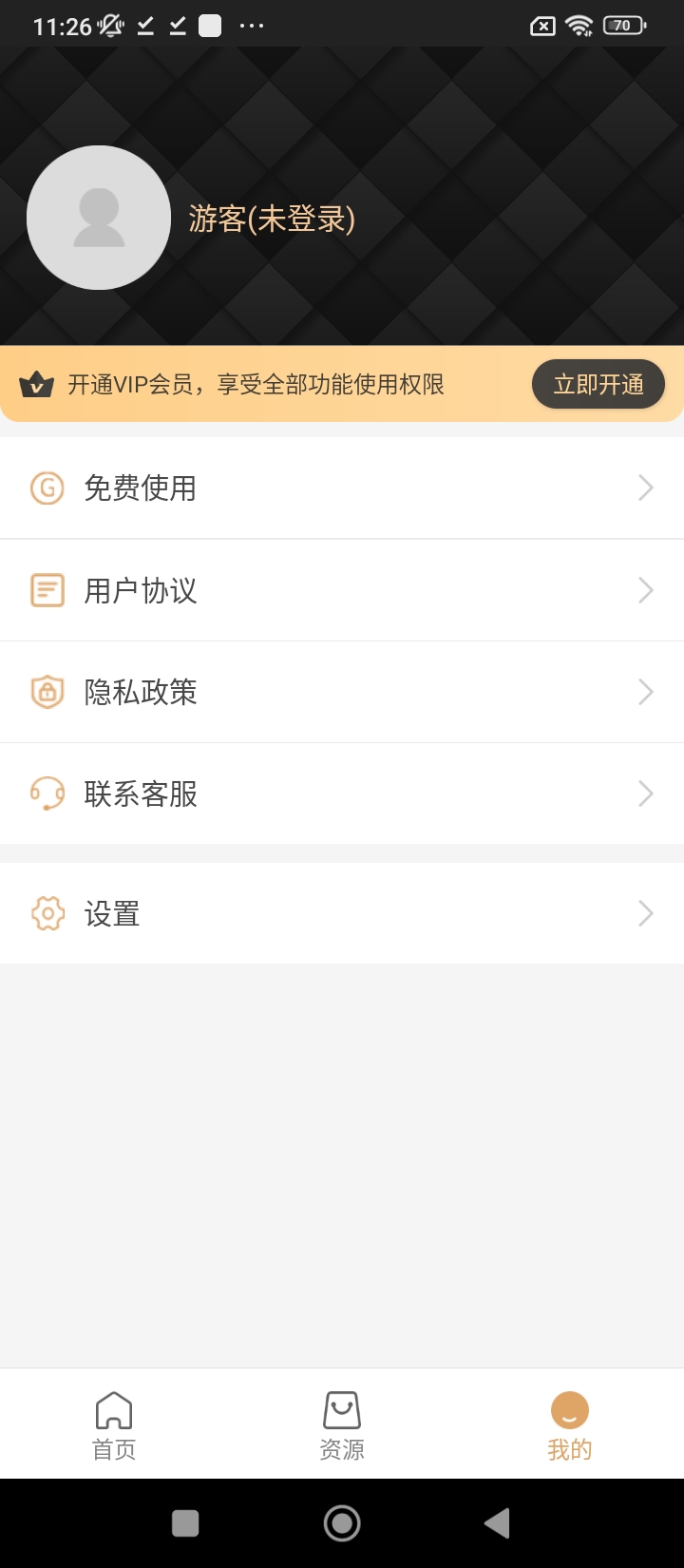This screenshot has width=684, height=1568.
Task: Tap 游客(未登录) to sign in
Action: pos(272,219)
